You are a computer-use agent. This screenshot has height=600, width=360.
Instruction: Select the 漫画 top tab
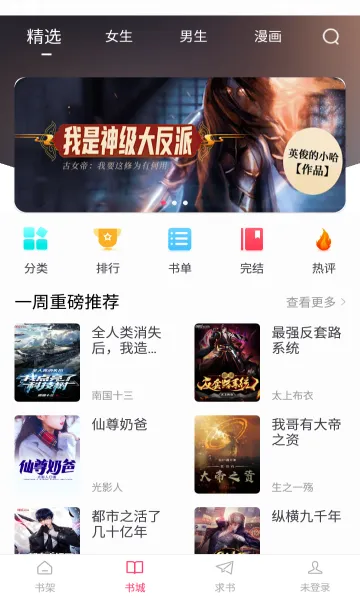(268, 37)
